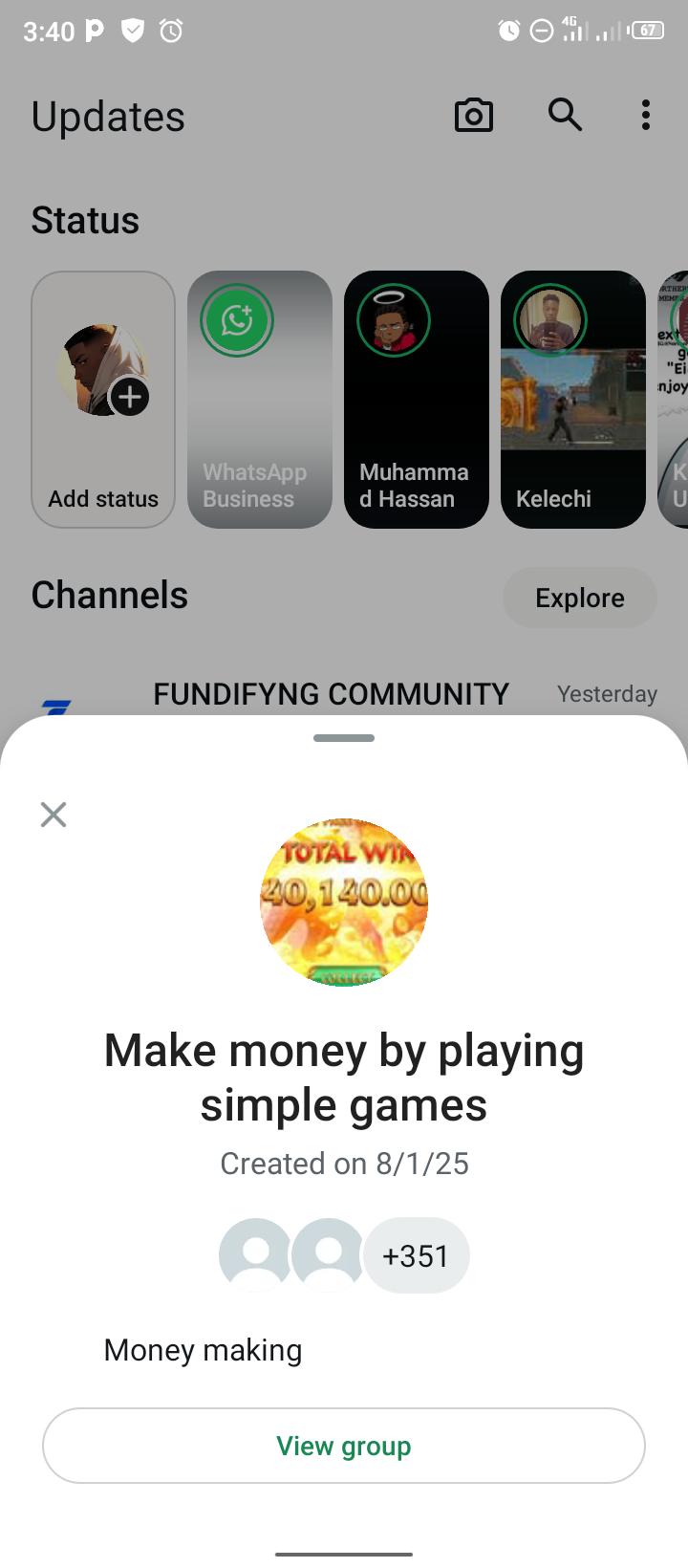Image resolution: width=688 pixels, height=1568 pixels.
Task: Tap the View group button
Action: click(344, 1445)
